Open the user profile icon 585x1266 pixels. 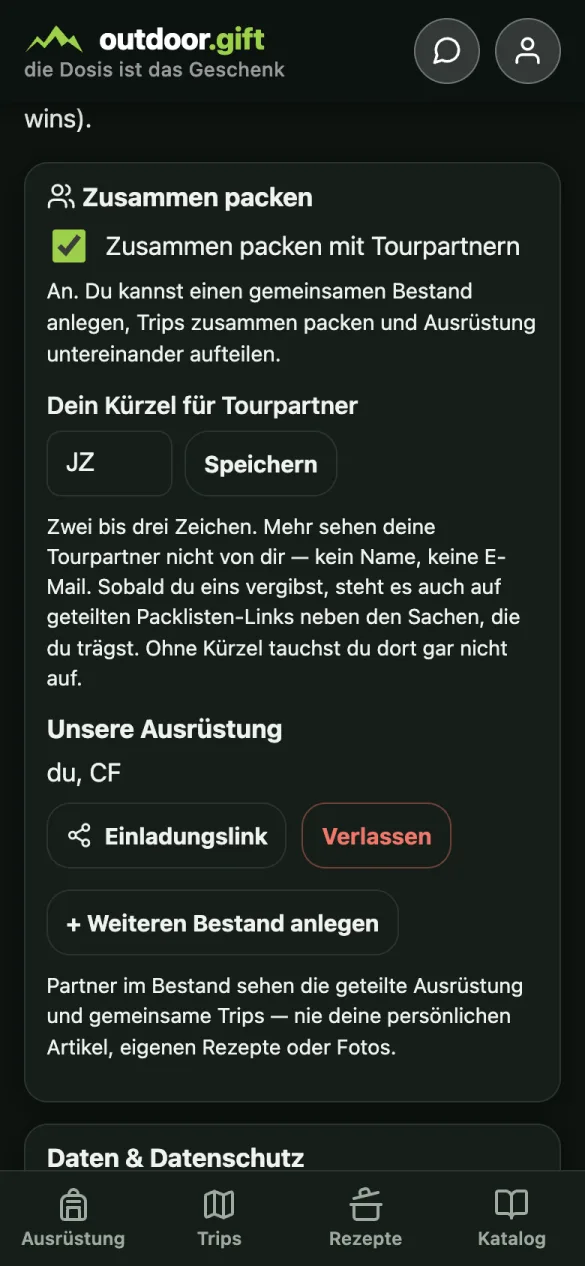527,51
